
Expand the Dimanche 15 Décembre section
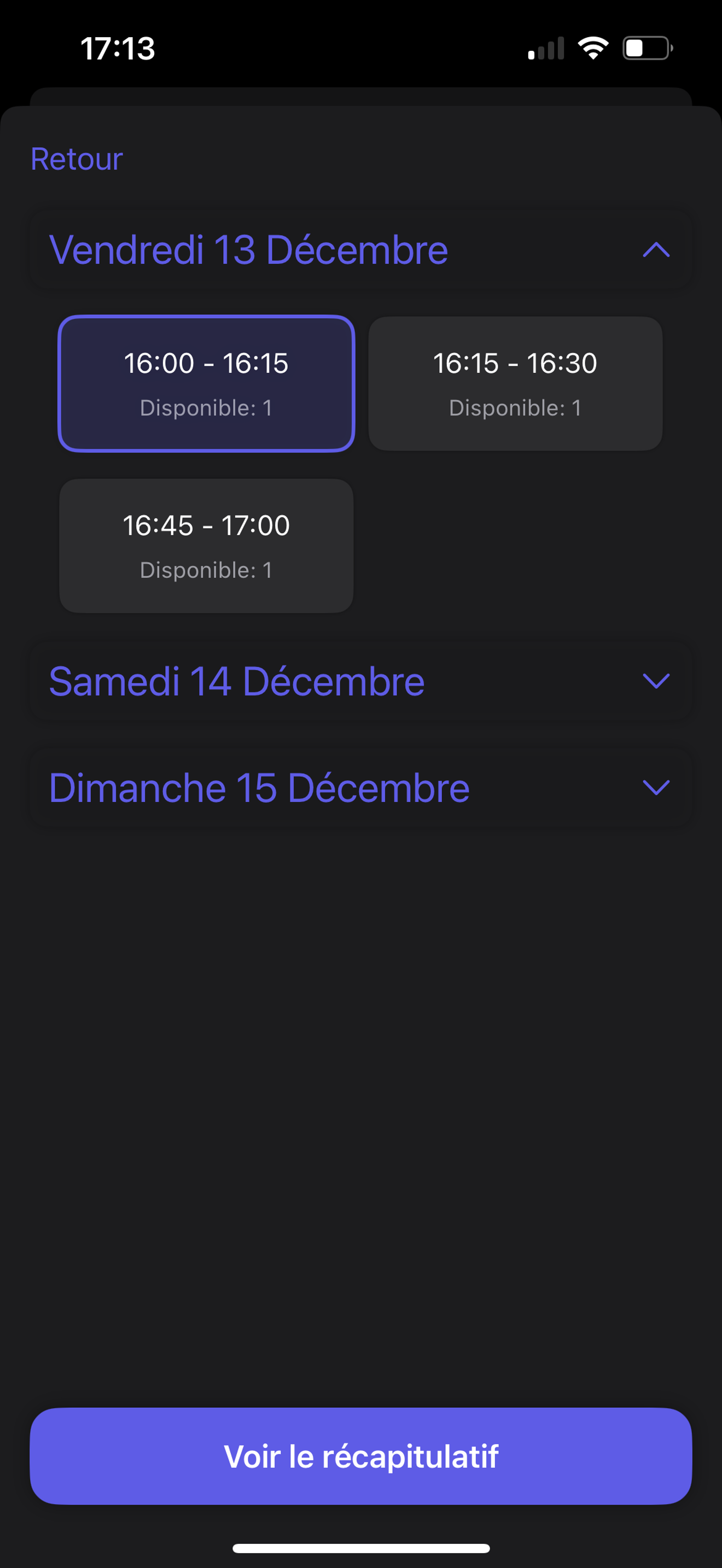tap(361, 788)
